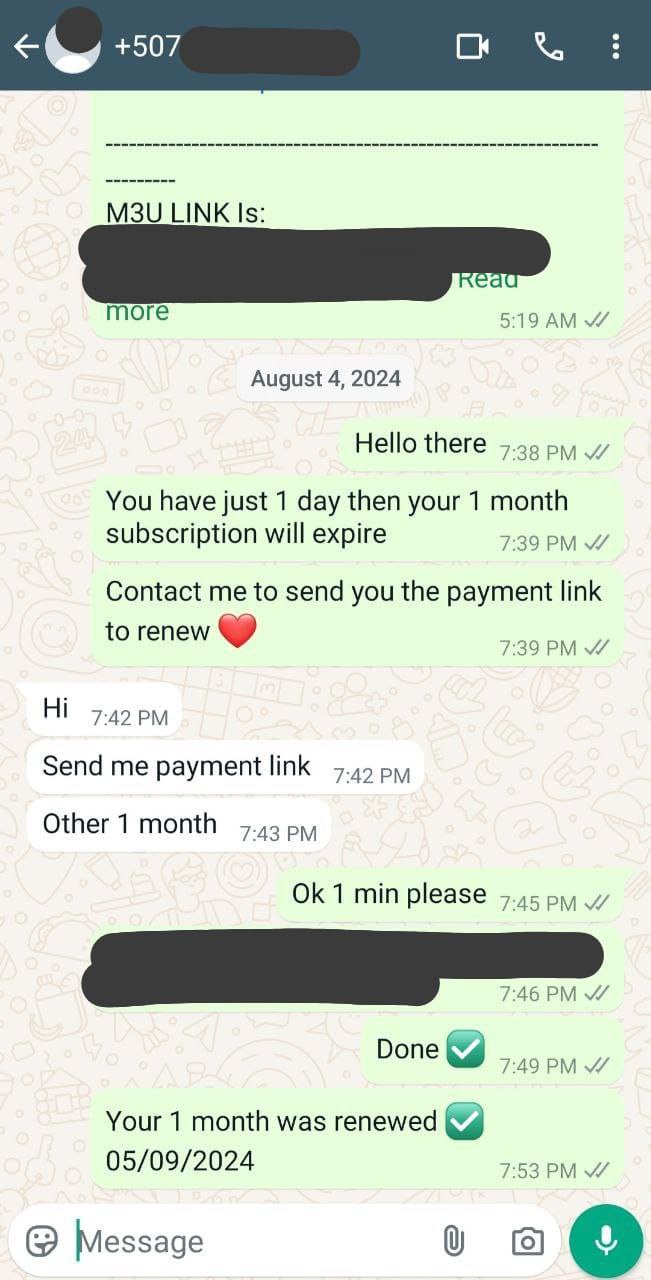The width and height of the screenshot is (651, 1280).
Task: Open the contact profile picture
Action: [74, 46]
